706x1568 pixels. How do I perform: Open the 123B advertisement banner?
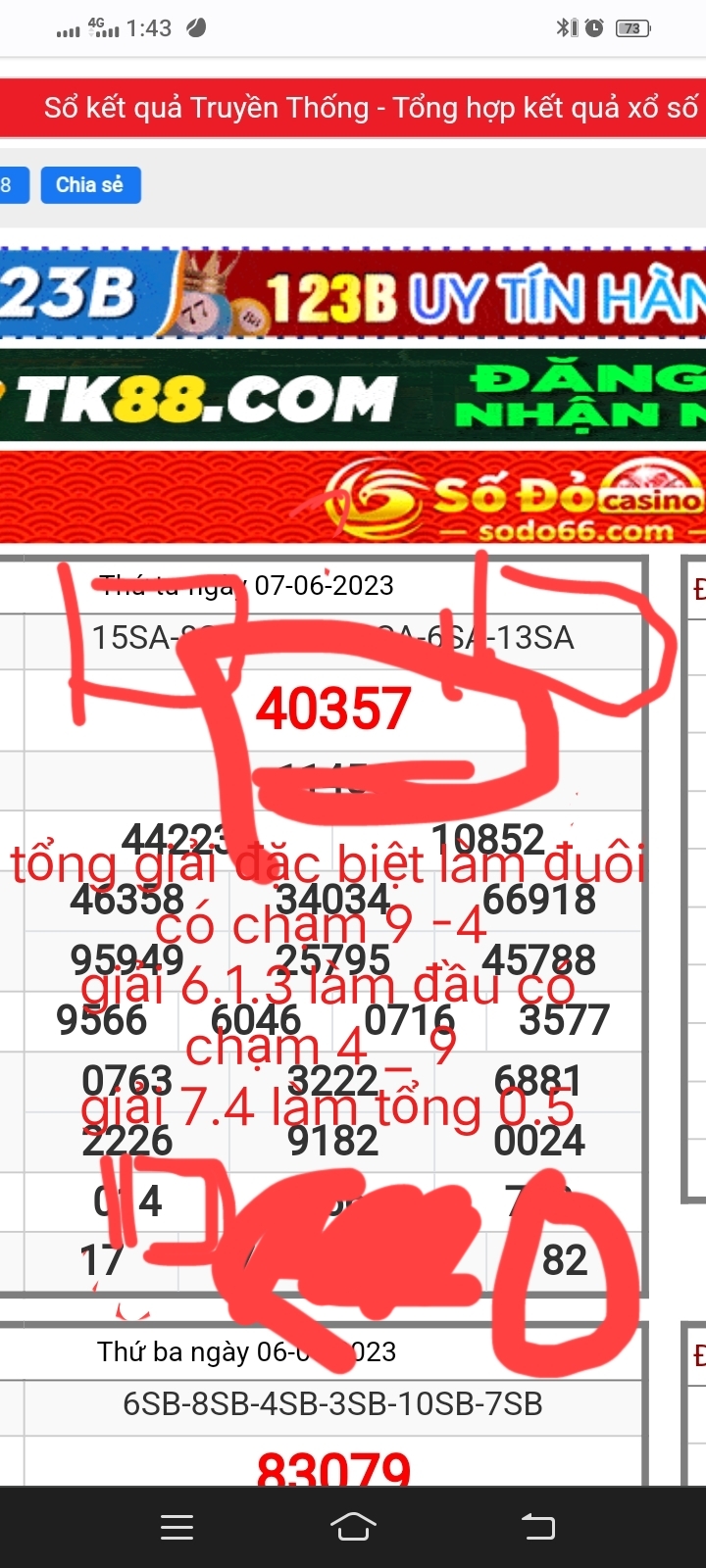[353, 293]
